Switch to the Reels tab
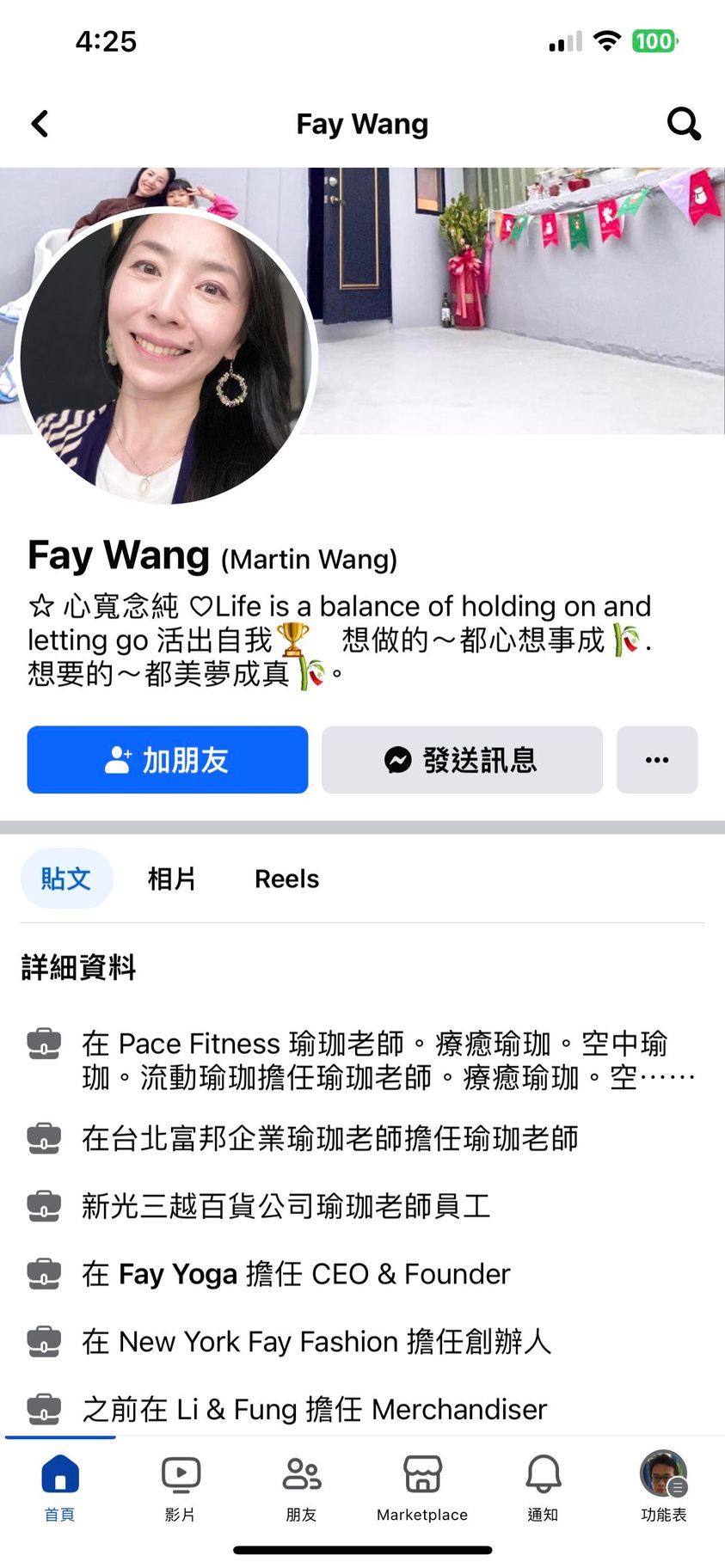This screenshot has height=1568, width=725. [286, 879]
